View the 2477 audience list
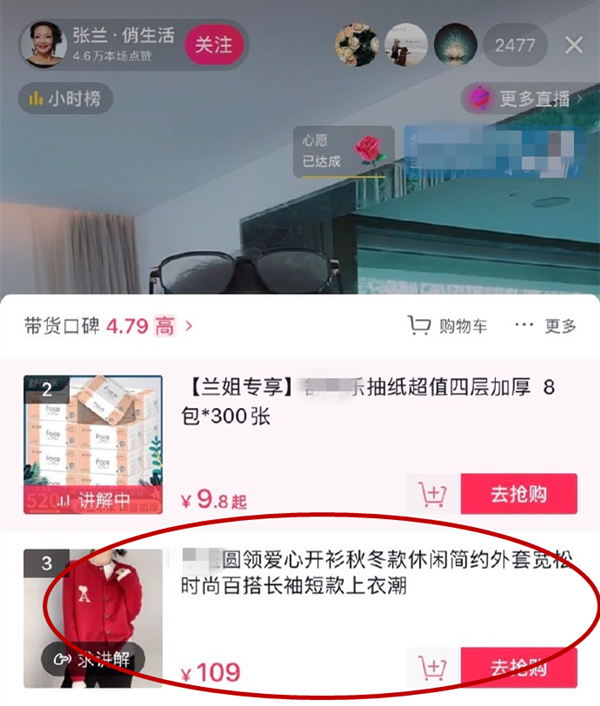 (x=515, y=45)
